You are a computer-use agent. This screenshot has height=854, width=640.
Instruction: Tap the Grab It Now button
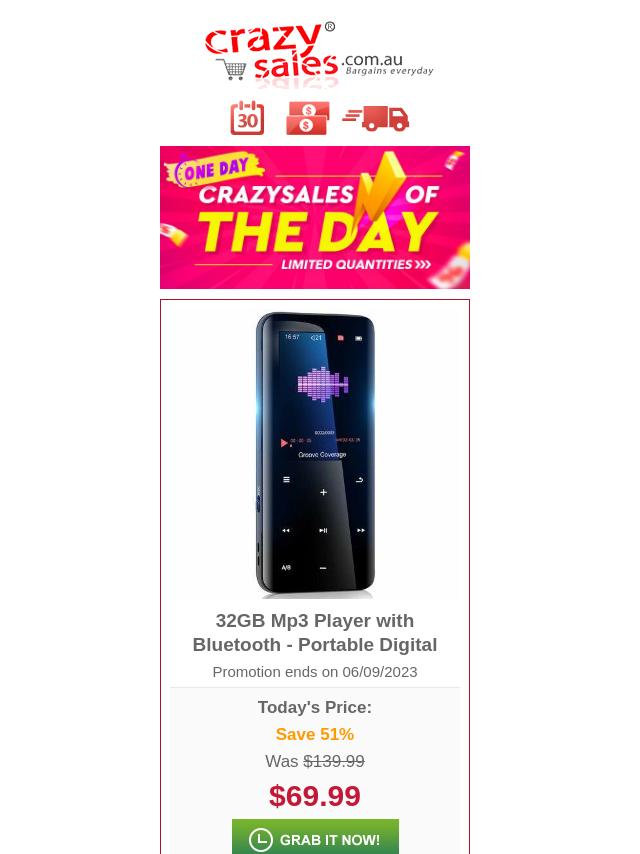click(315, 838)
